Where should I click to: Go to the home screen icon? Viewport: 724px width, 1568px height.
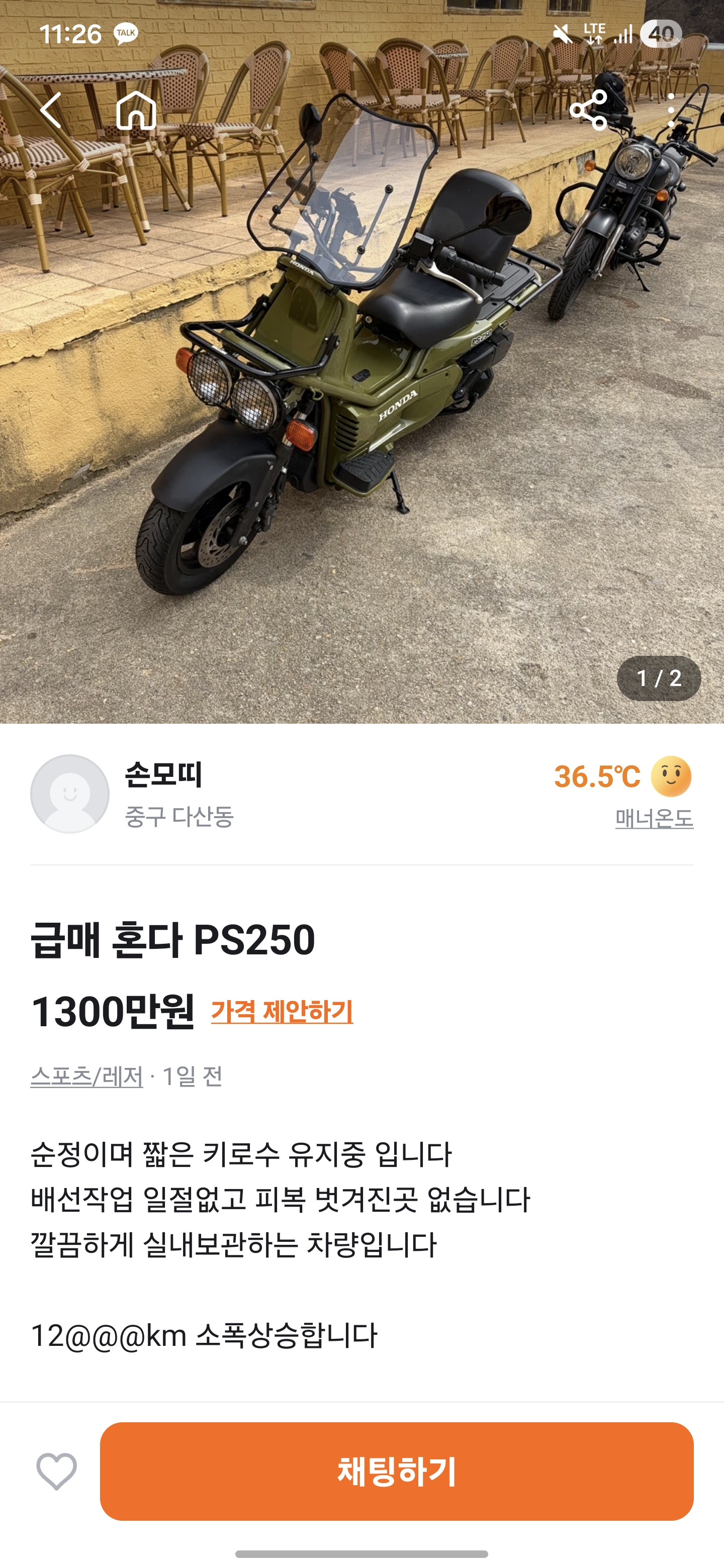(136, 110)
